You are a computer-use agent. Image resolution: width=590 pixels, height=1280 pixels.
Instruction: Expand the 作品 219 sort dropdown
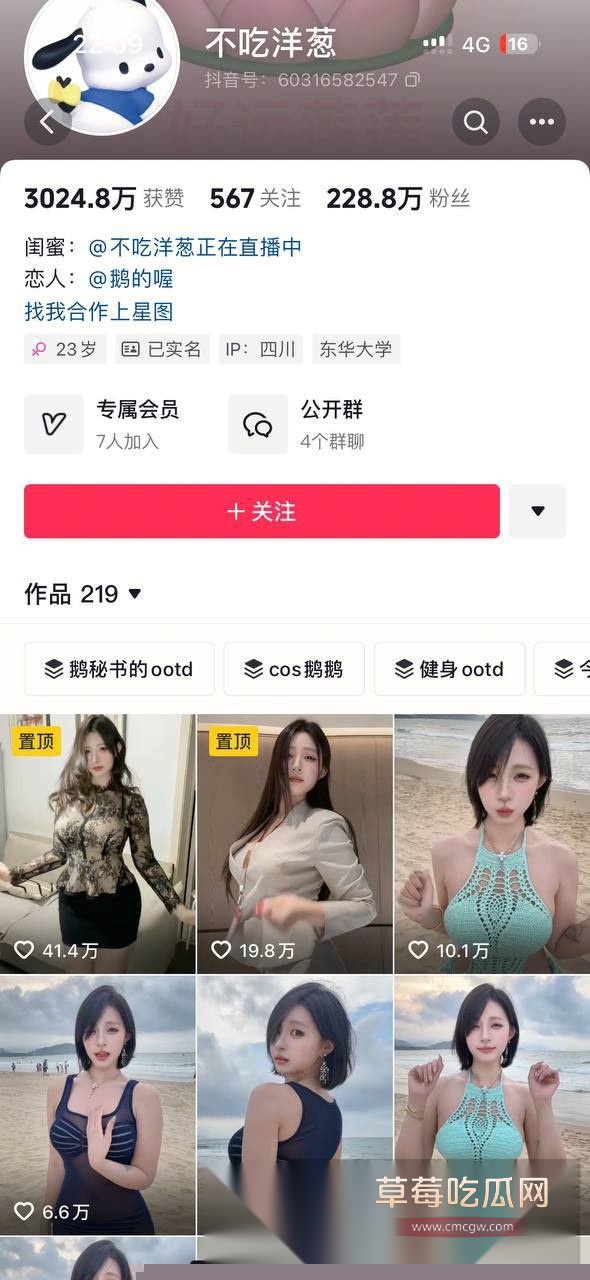[x=83, y=594]
